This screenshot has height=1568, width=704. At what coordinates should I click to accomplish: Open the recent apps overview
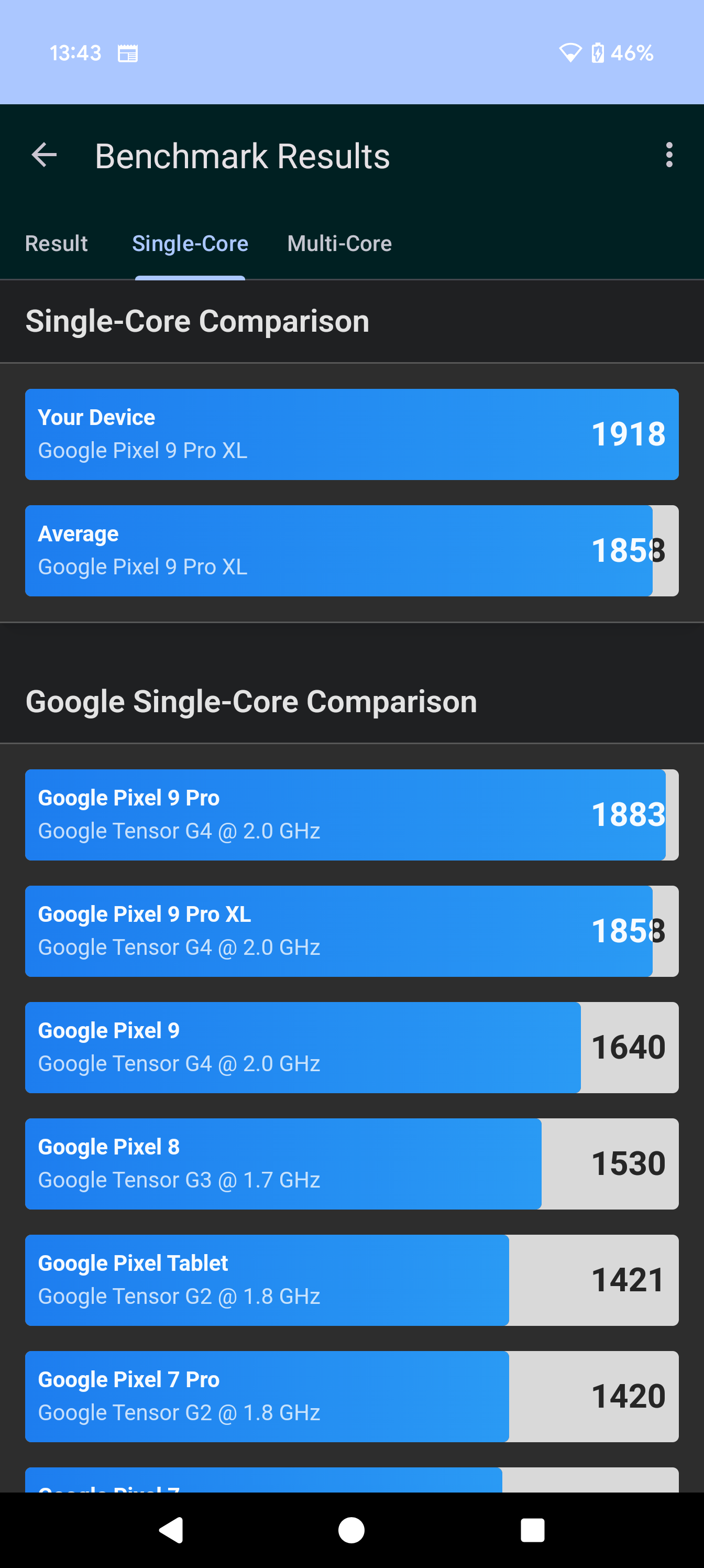click(532, 1530)
